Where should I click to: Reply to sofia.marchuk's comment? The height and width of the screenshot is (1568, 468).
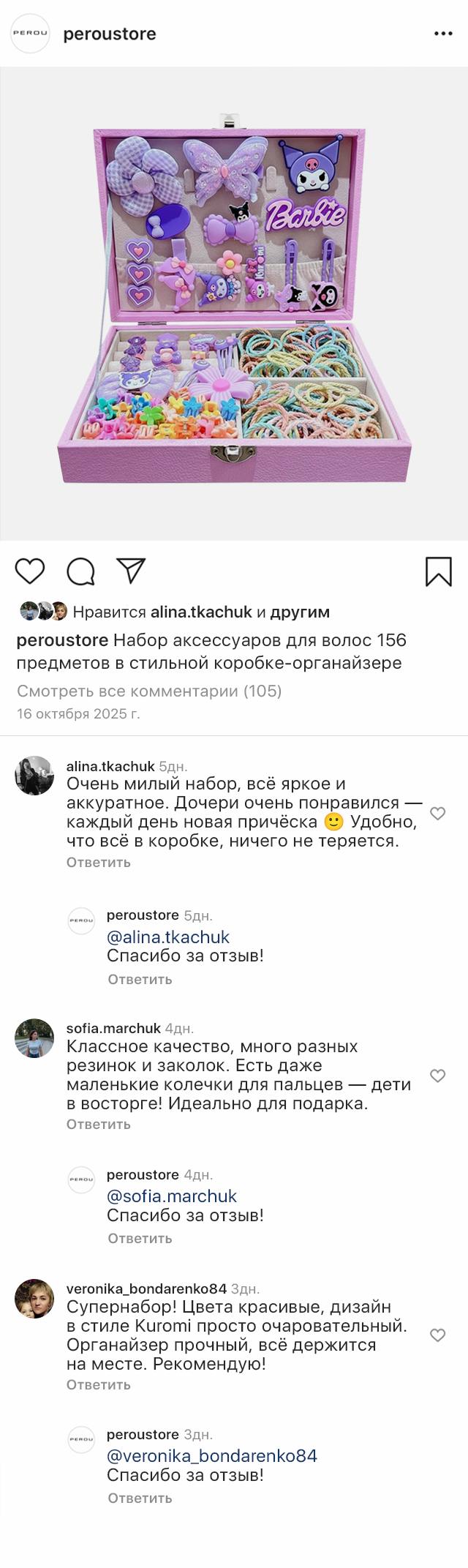(98, 1124)
